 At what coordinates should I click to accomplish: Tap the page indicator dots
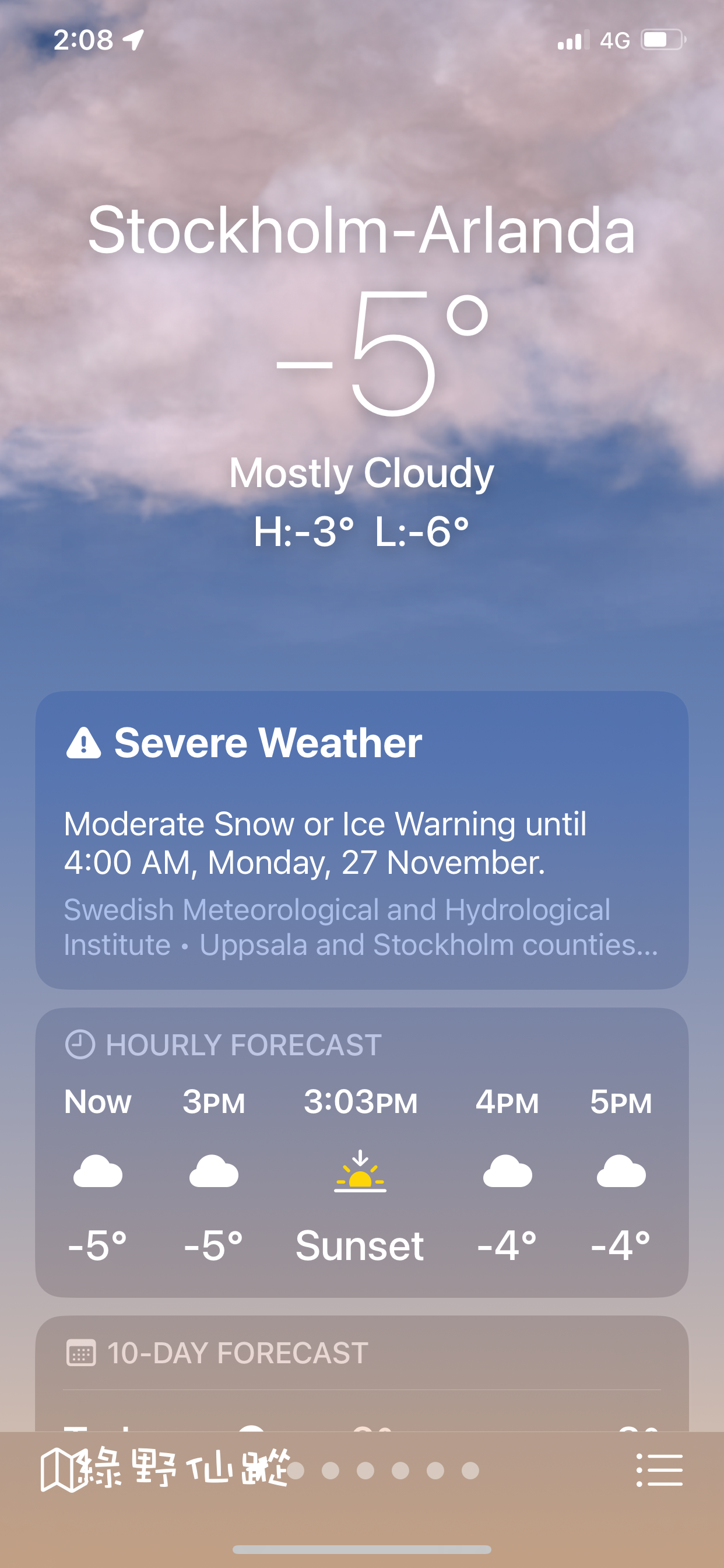[384, 1471]
